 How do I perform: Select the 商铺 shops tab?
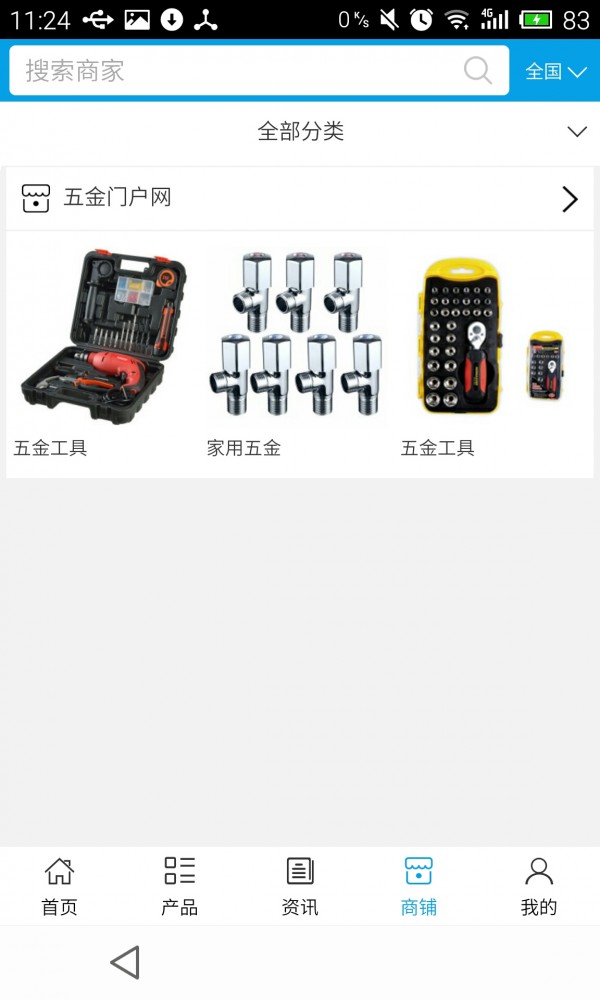point(419,886)
